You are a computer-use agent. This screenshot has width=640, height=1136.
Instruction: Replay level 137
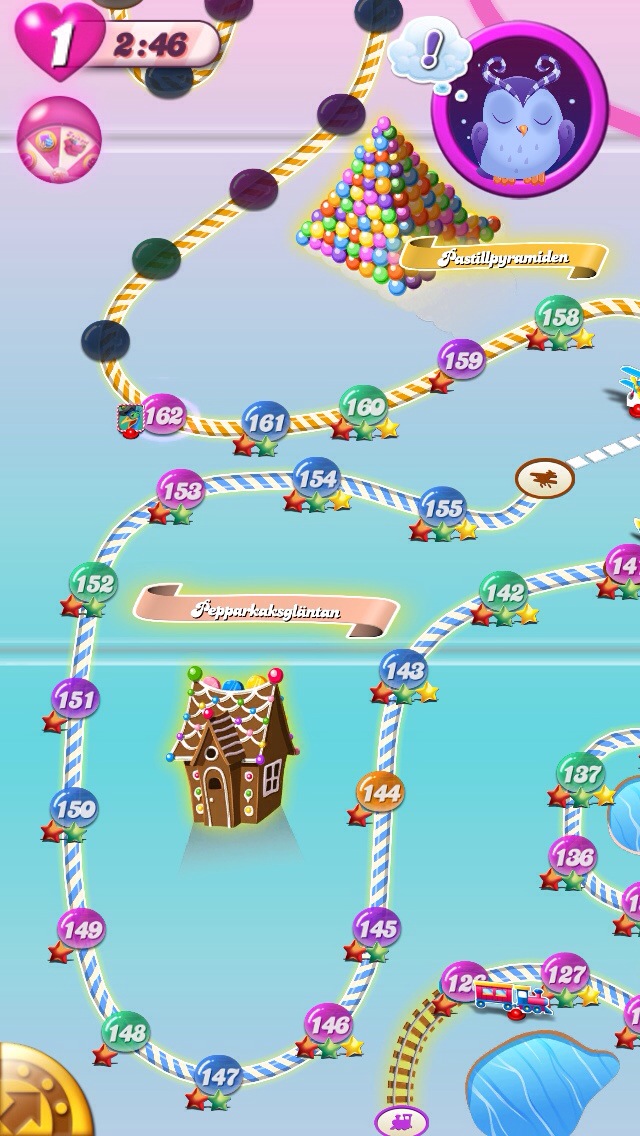coord(581,774)
